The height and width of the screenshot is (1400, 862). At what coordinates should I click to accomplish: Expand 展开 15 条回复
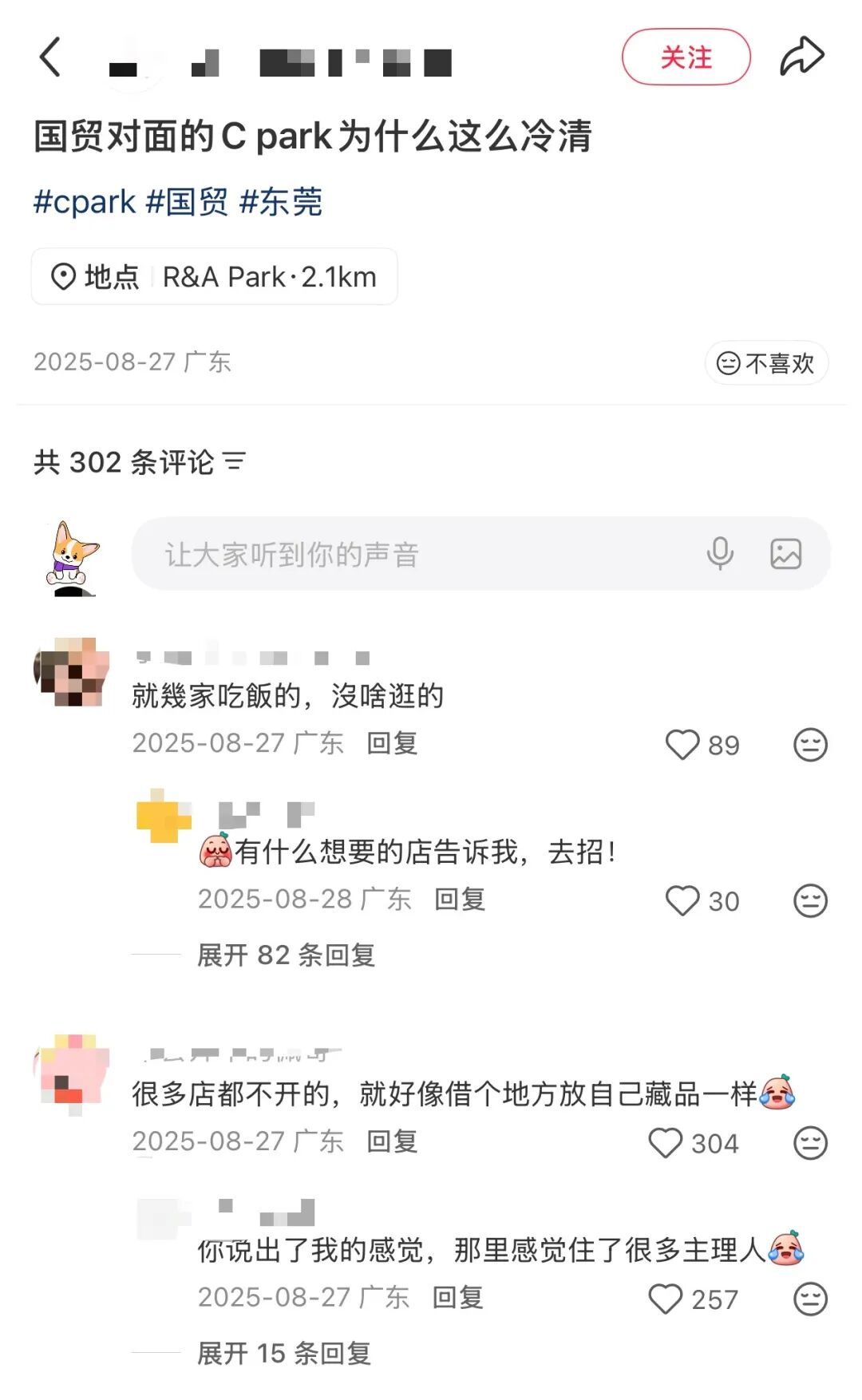pyautogui.click(x=283, y=1353)
